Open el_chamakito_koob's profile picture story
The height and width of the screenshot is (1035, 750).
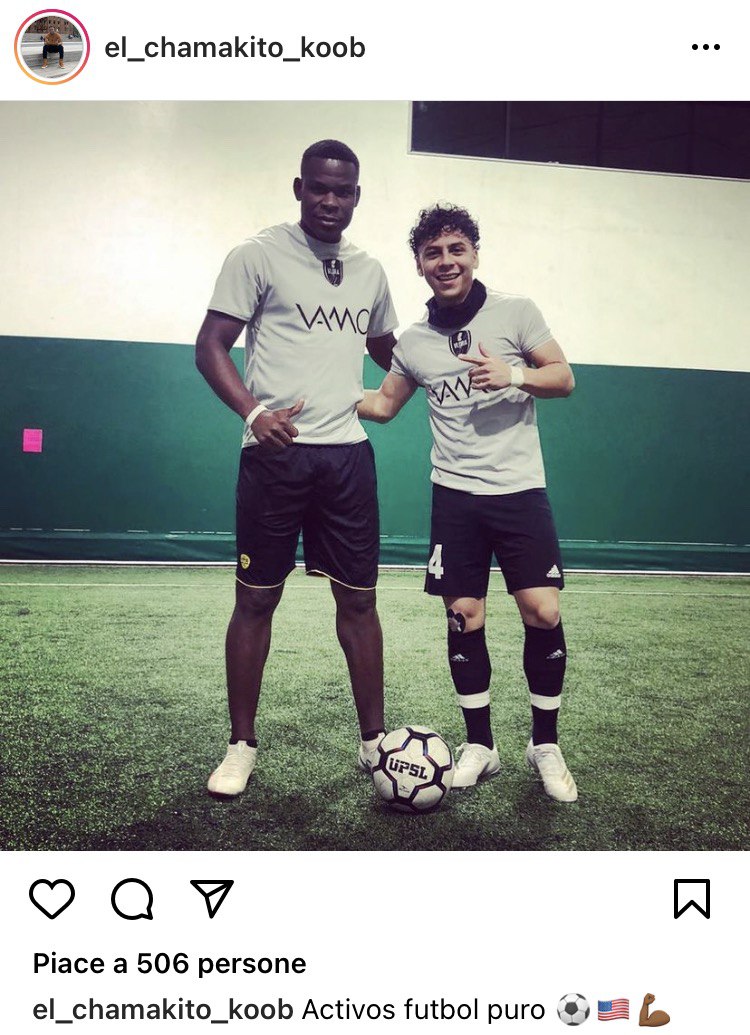click(x=52, y=47)
